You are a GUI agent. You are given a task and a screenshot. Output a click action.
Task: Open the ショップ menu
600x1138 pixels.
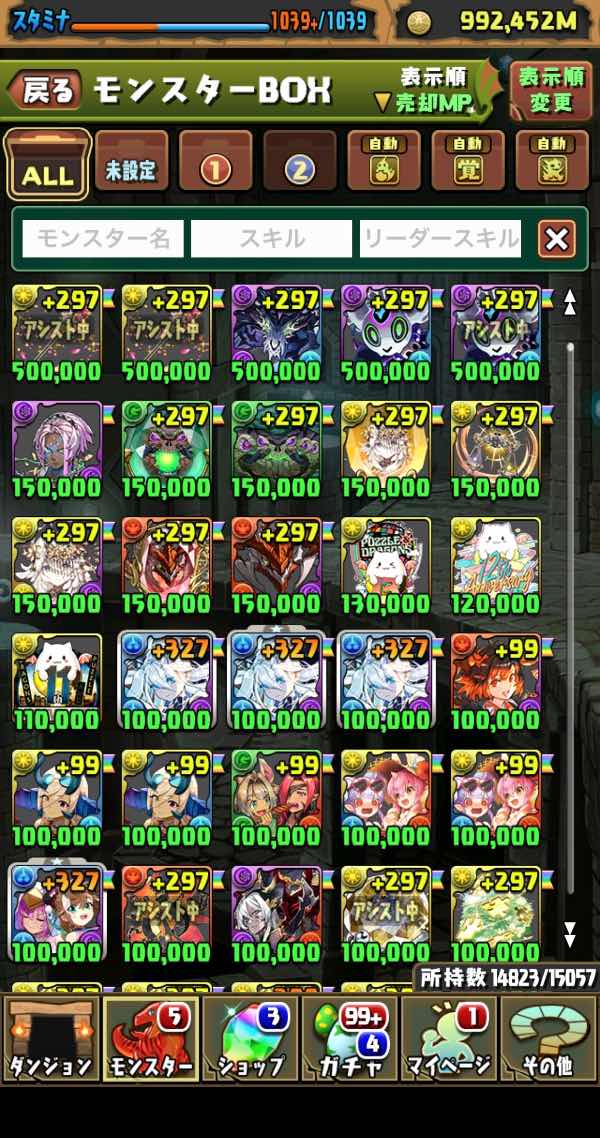(x=250, y=1039)
